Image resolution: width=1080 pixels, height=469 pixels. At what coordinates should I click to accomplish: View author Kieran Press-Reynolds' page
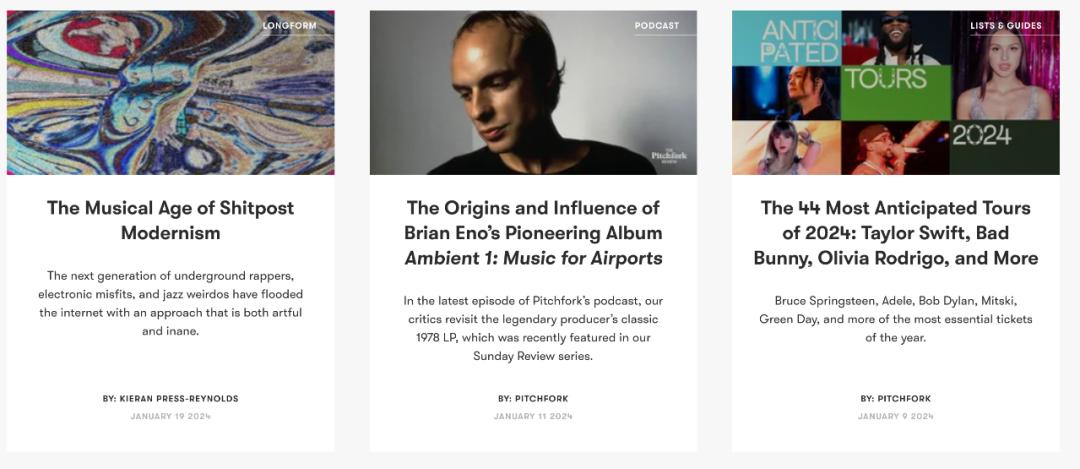pyautogui.click(x=179, y=399)
